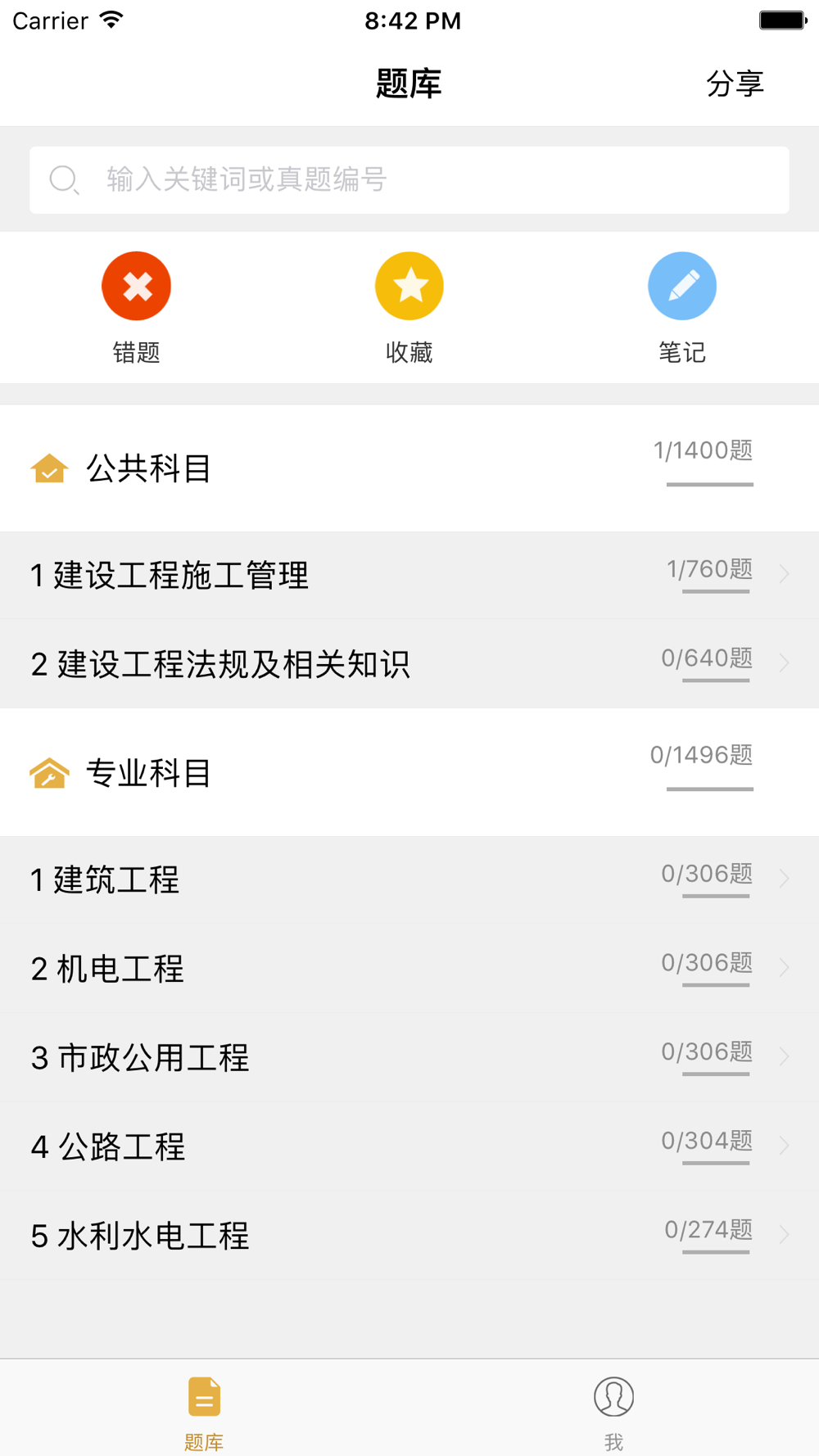Open 市政公用工程 question set

click(409, 1057)
